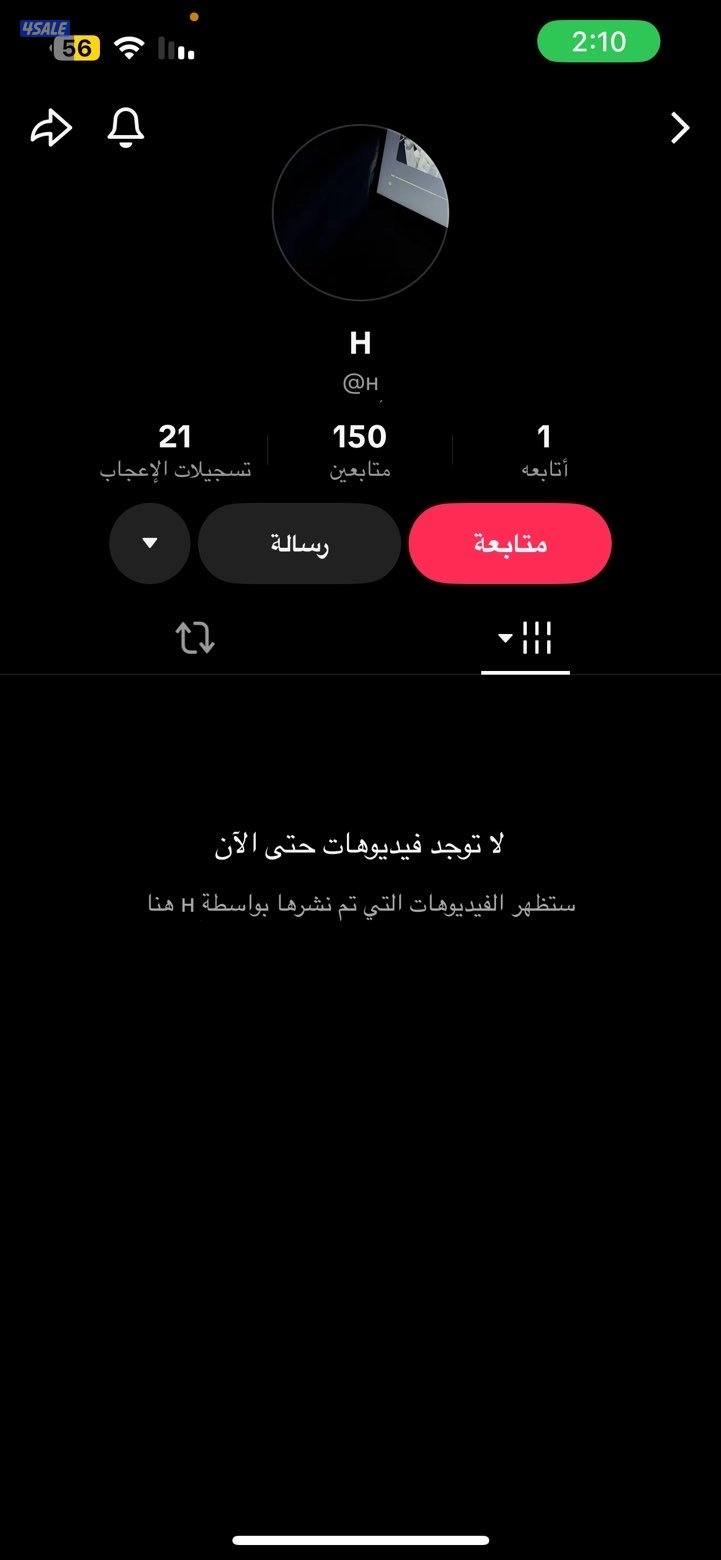
Task: Open a chat with رسالة button
Action: (x=299, y=543)
